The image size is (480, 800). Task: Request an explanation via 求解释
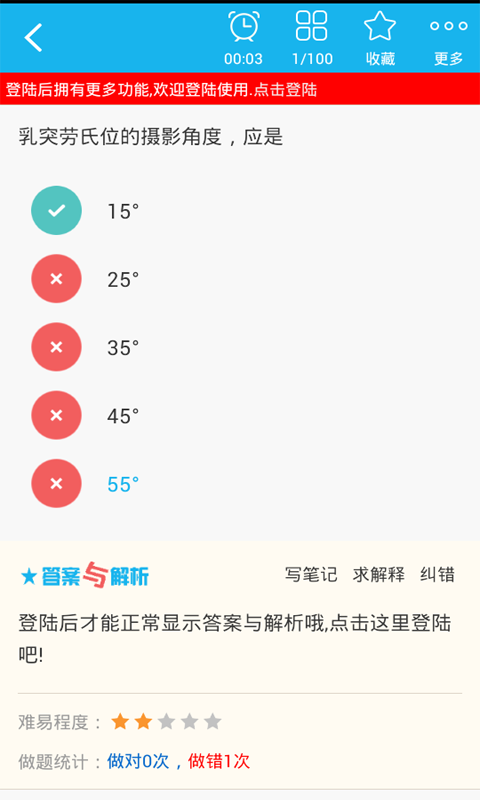[x=378, y=574]
